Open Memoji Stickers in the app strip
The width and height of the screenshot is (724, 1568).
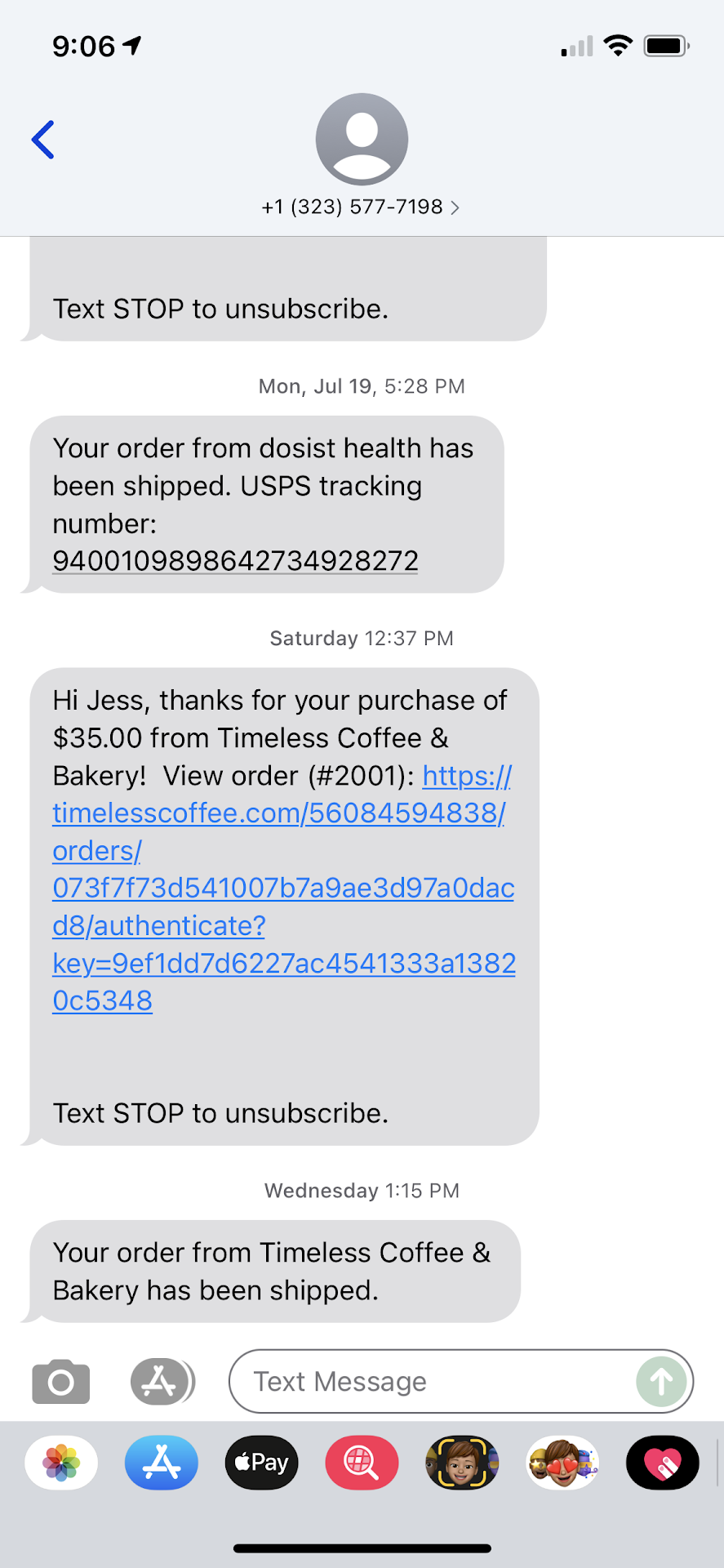coord(562,1463)
